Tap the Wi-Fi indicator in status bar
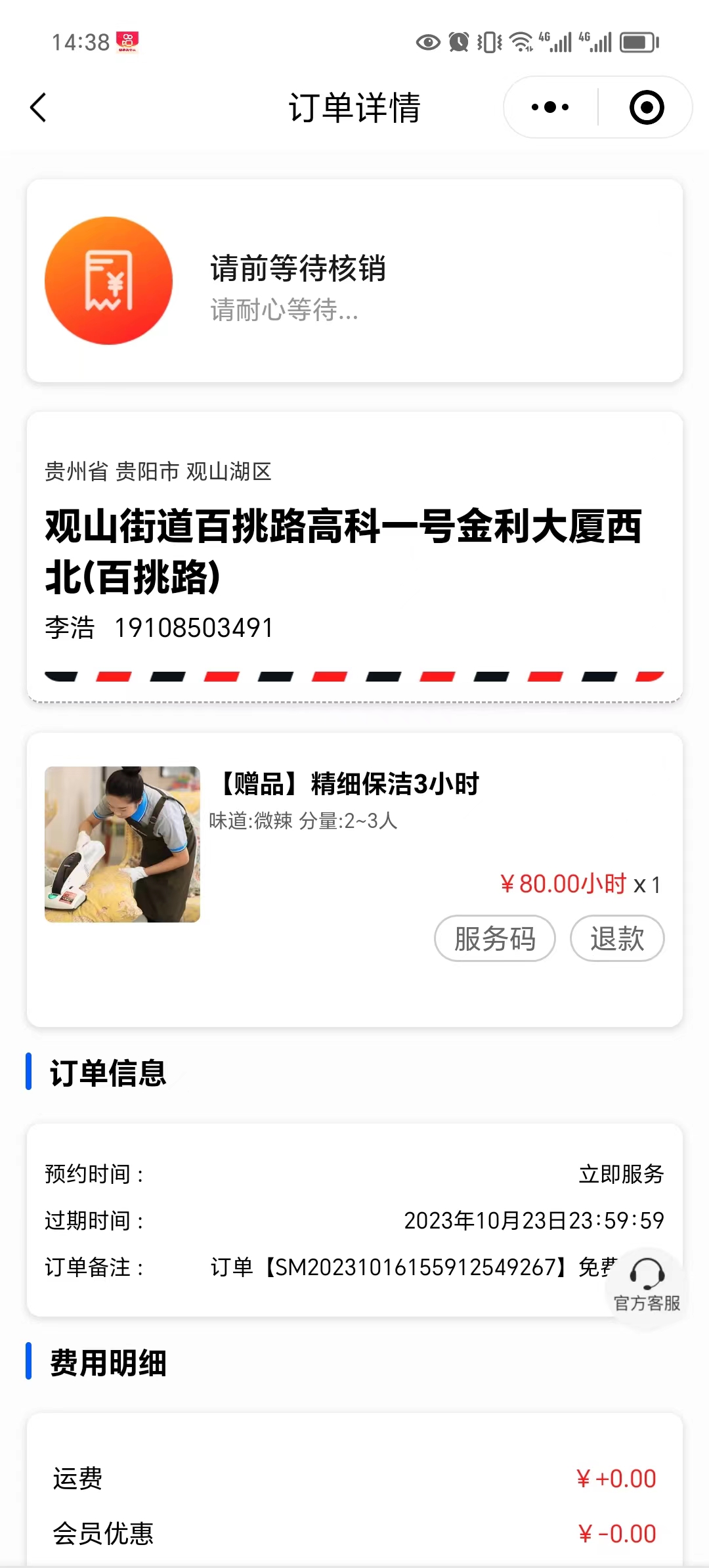 click(521, 42)
